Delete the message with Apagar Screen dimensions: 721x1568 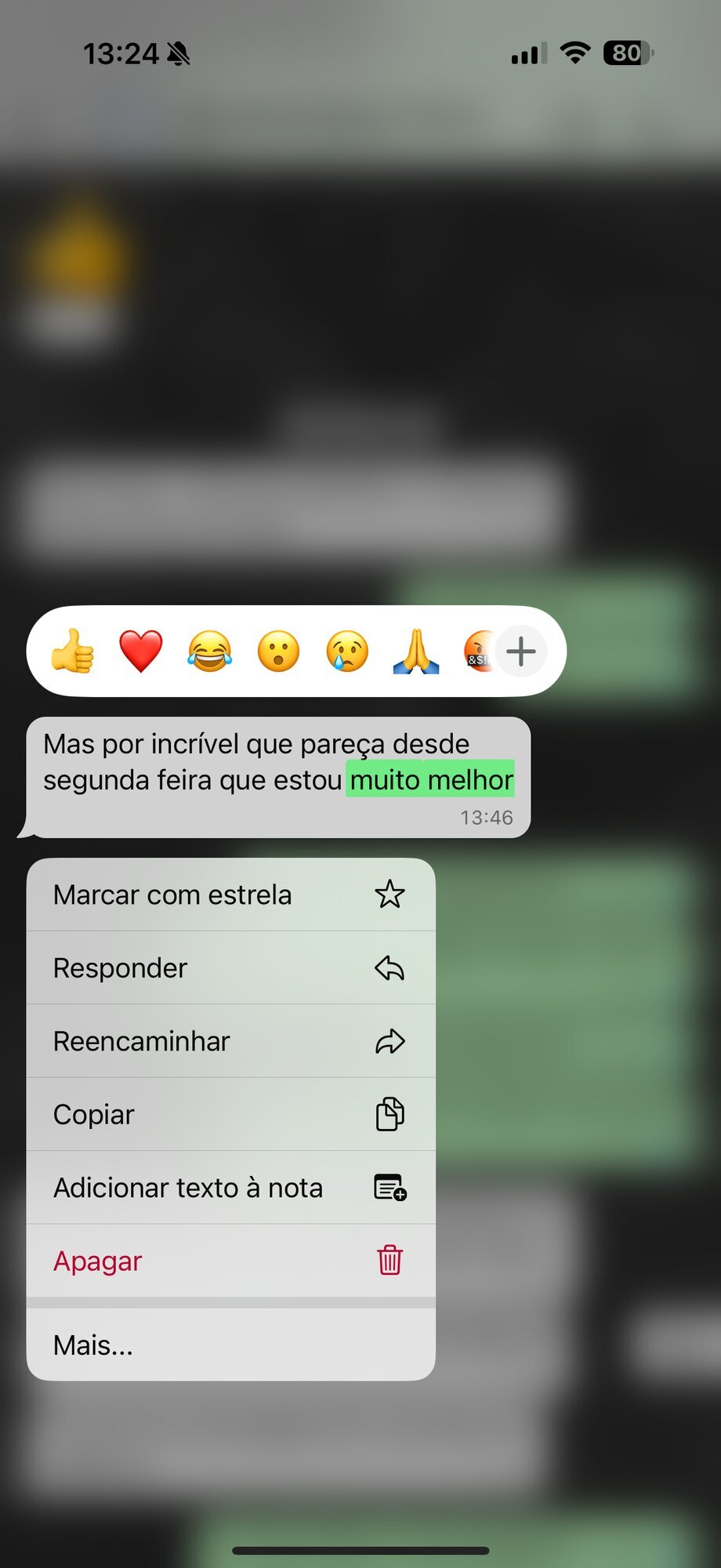(230, 1261)
